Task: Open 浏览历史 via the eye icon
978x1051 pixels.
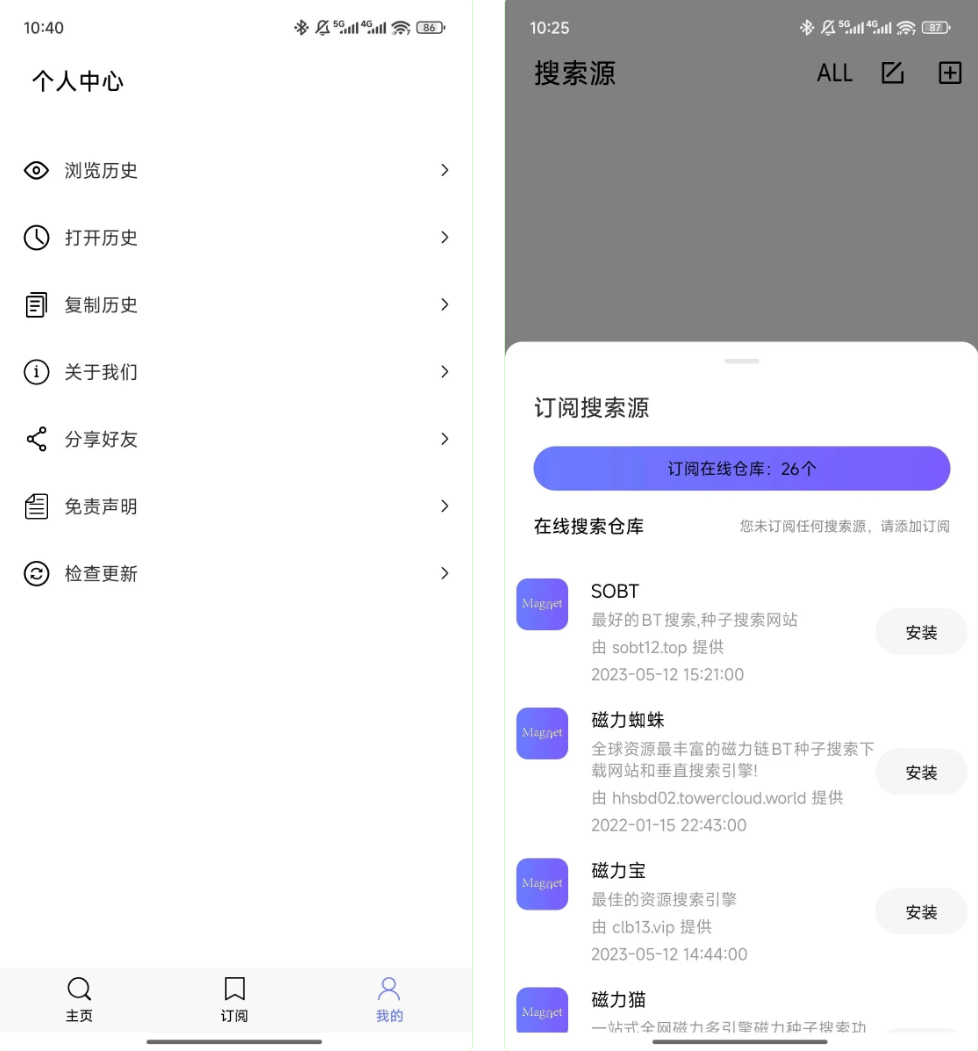Action: point(36,170)
